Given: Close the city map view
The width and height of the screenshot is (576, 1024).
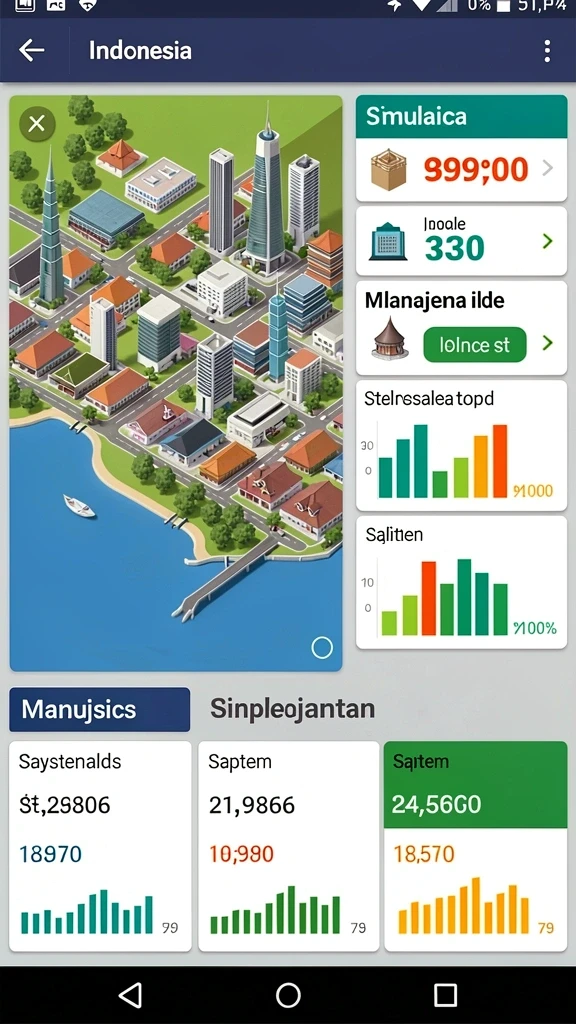Looking at the screenshot, I should coord(37,123).
